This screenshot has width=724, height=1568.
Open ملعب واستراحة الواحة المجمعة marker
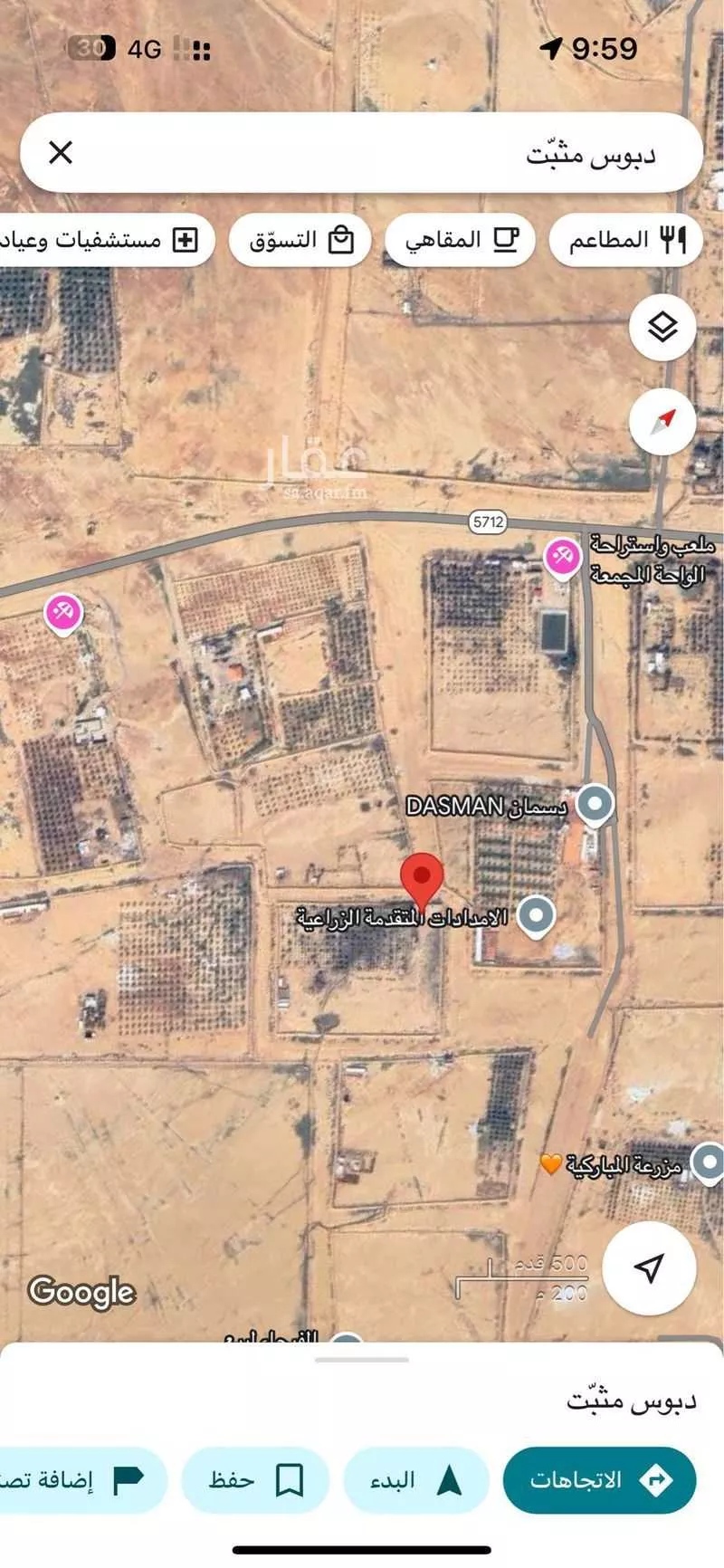(x=562, y=556)
